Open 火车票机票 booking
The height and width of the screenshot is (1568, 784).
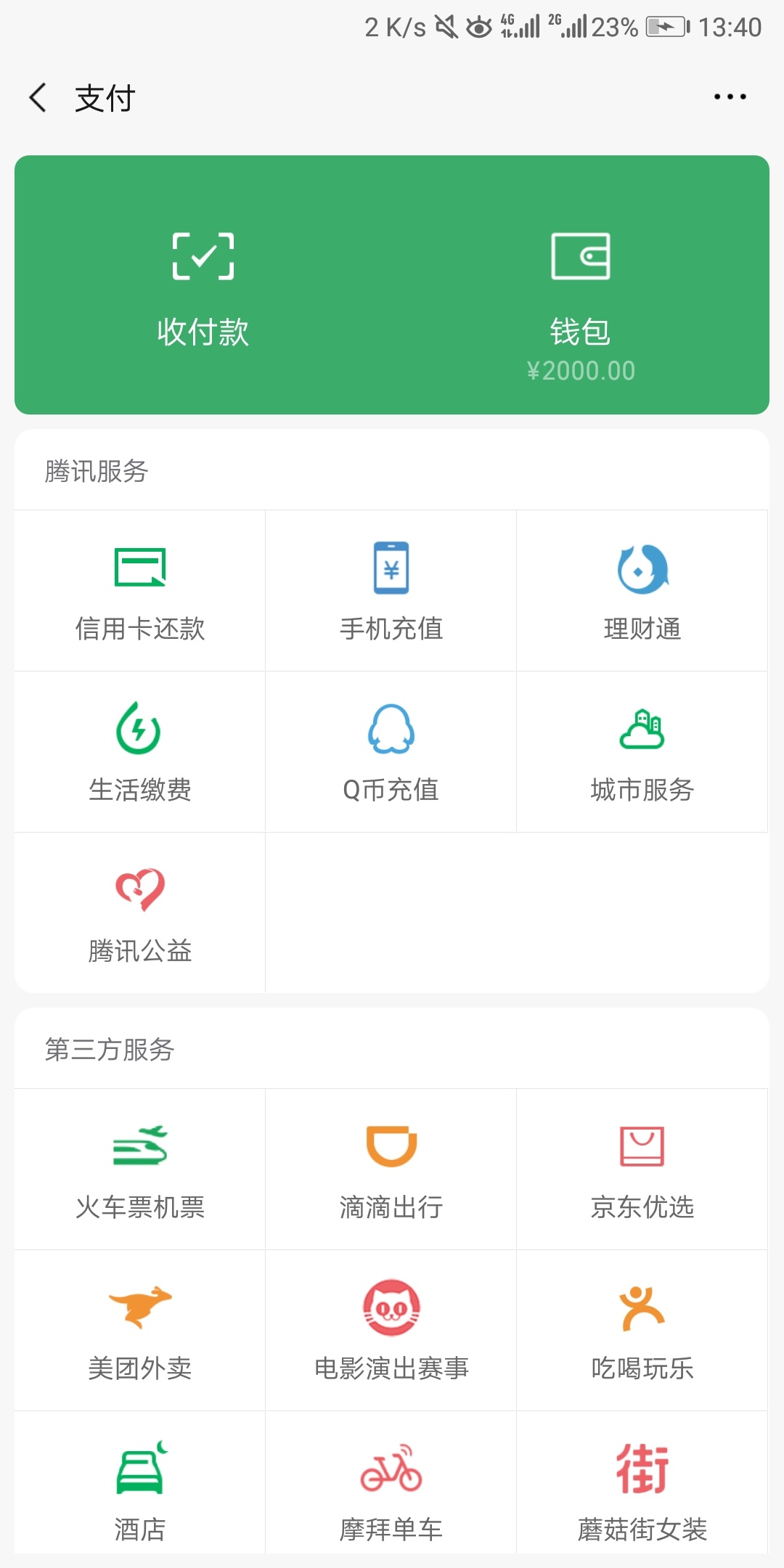point(140,1169)
